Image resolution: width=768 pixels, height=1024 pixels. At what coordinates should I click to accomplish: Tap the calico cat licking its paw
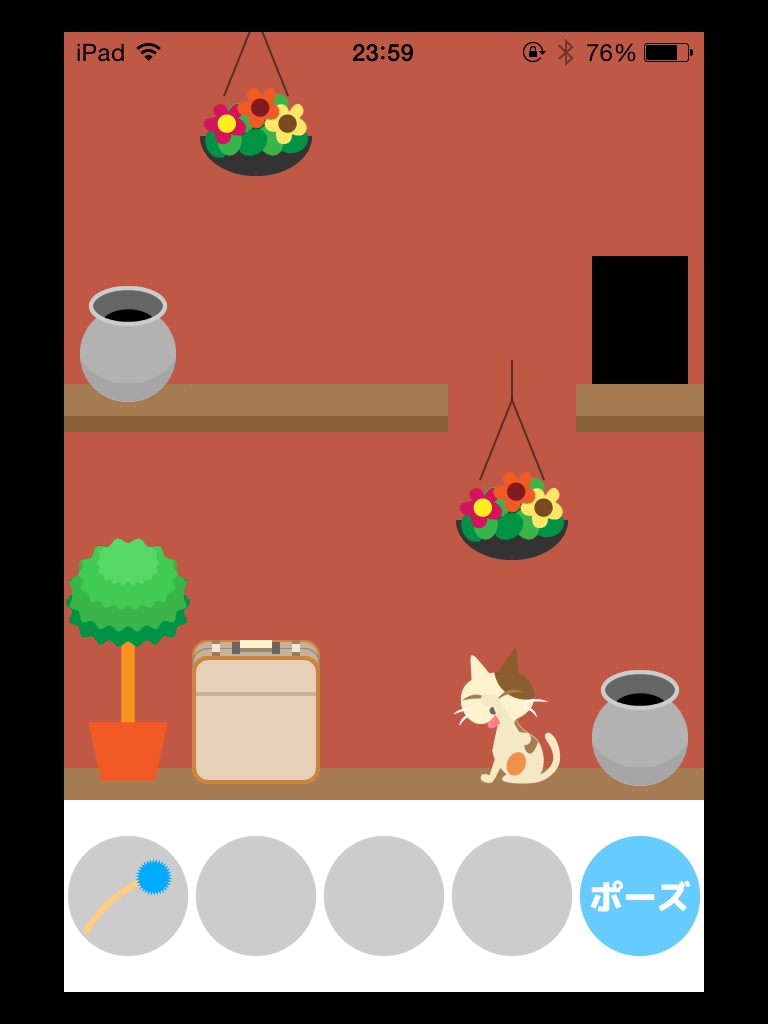click(x=506, y=722)
